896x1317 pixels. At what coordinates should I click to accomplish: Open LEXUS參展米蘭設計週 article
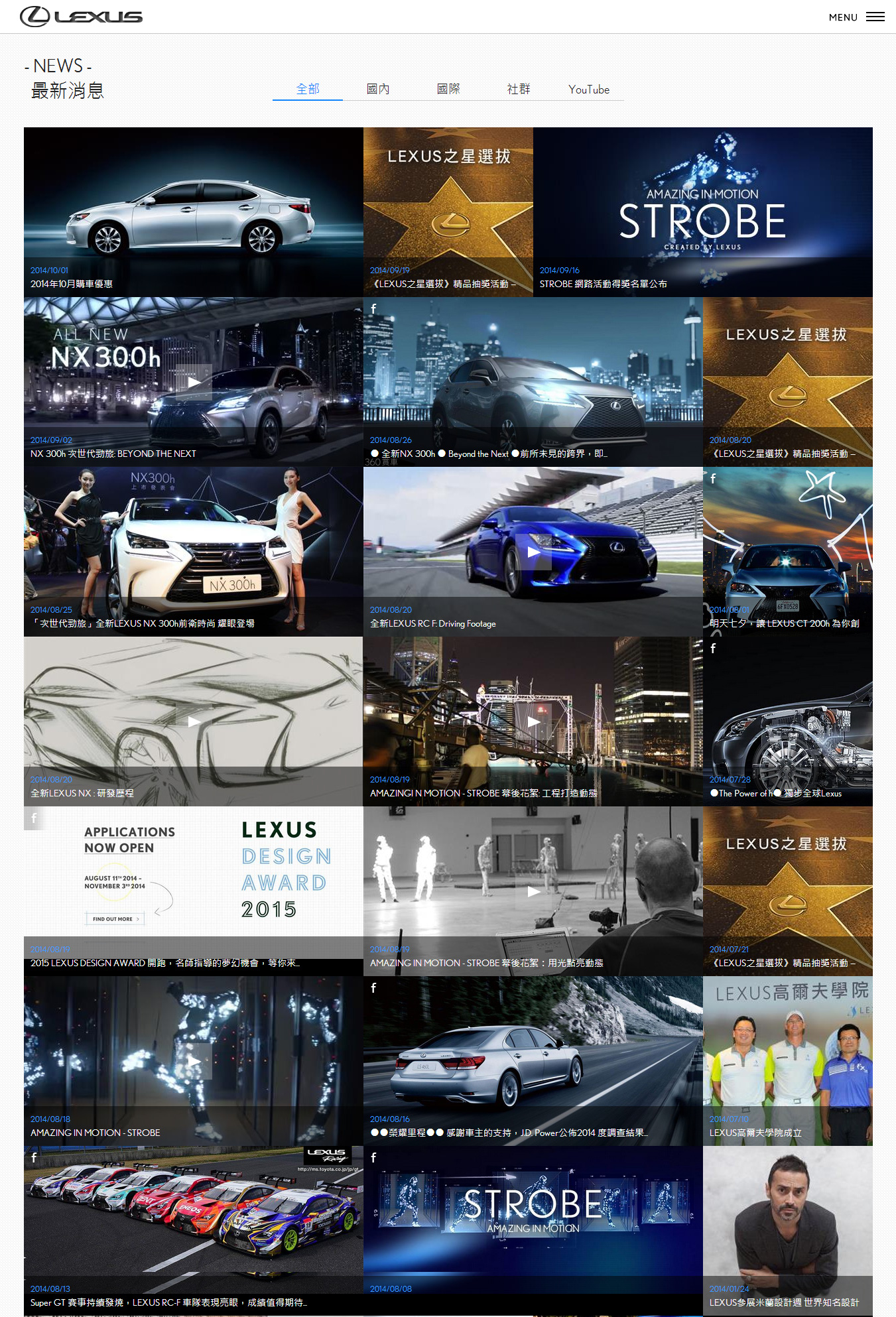787,1231
